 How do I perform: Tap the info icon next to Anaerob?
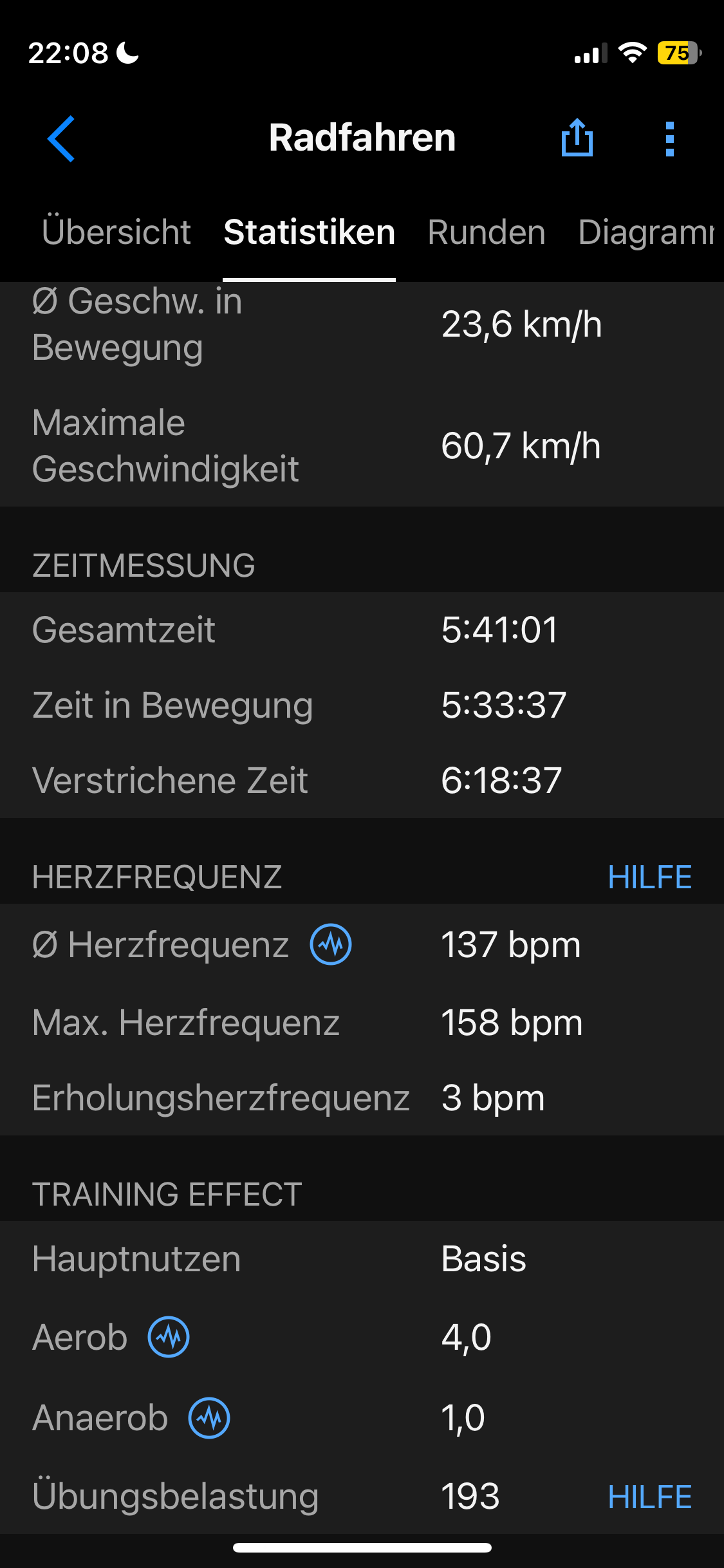pos(209,1417)
